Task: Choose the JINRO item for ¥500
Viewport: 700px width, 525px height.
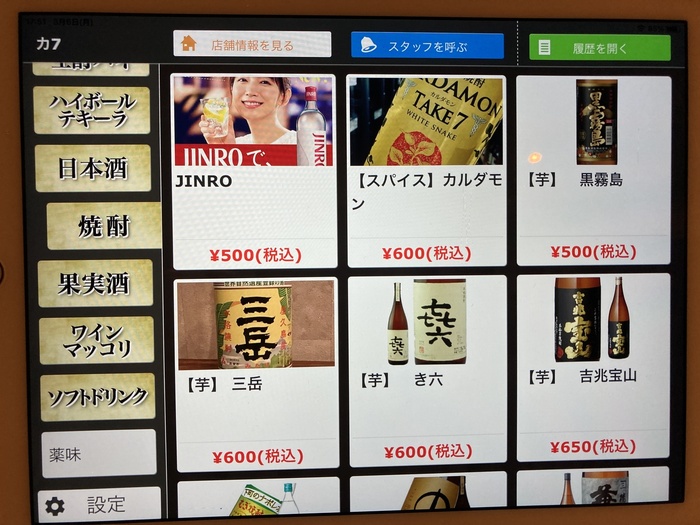Action: (x=254, y=171)
